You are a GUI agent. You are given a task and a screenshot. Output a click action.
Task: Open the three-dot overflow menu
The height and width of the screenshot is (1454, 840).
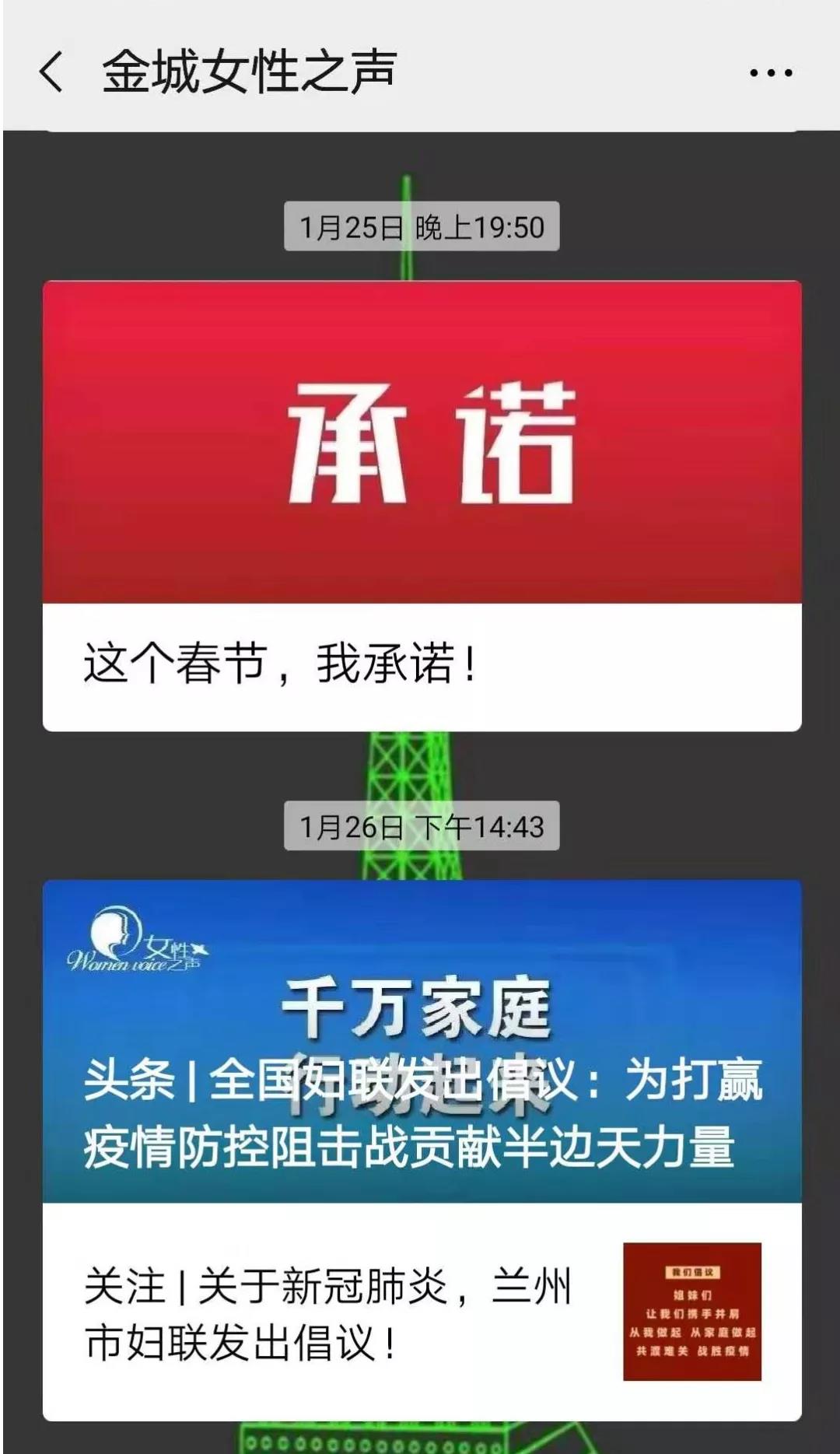click(770, 73)
